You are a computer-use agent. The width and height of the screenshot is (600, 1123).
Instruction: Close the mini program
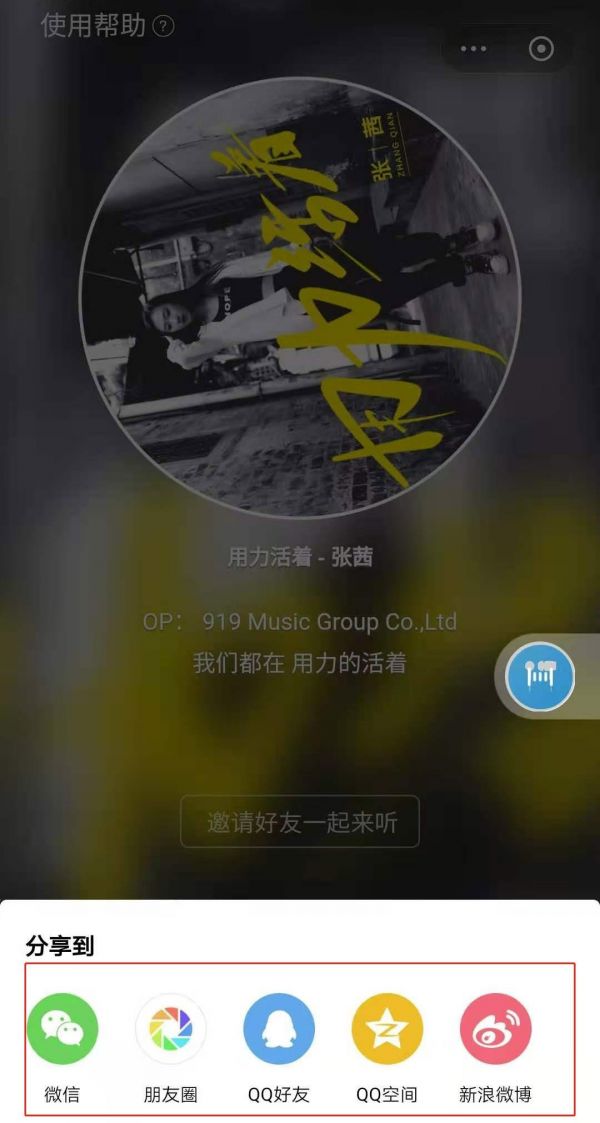pos(541,49)
